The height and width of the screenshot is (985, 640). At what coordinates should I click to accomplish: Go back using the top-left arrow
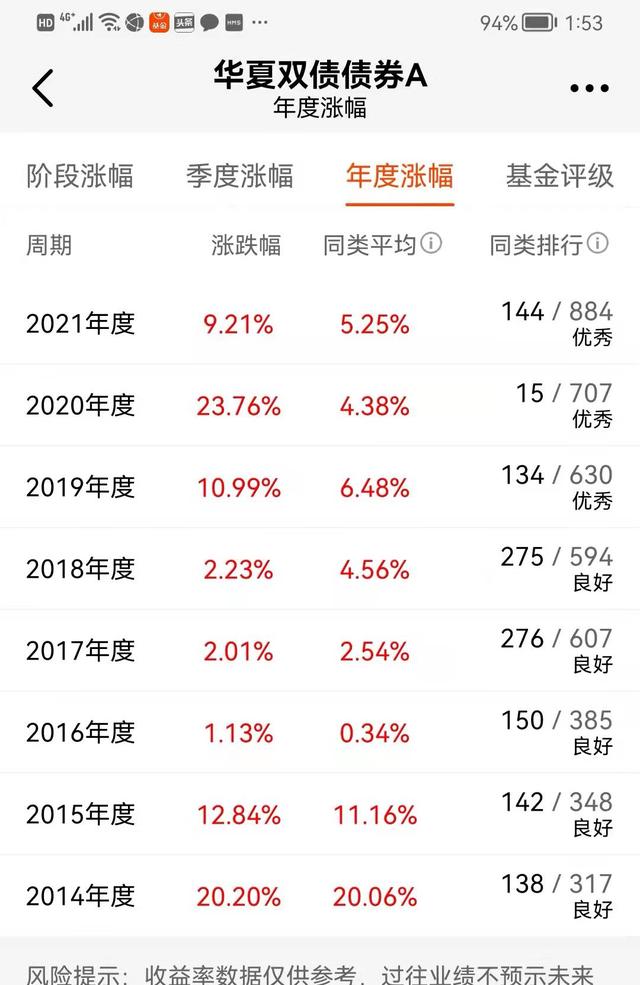(42, 88)
